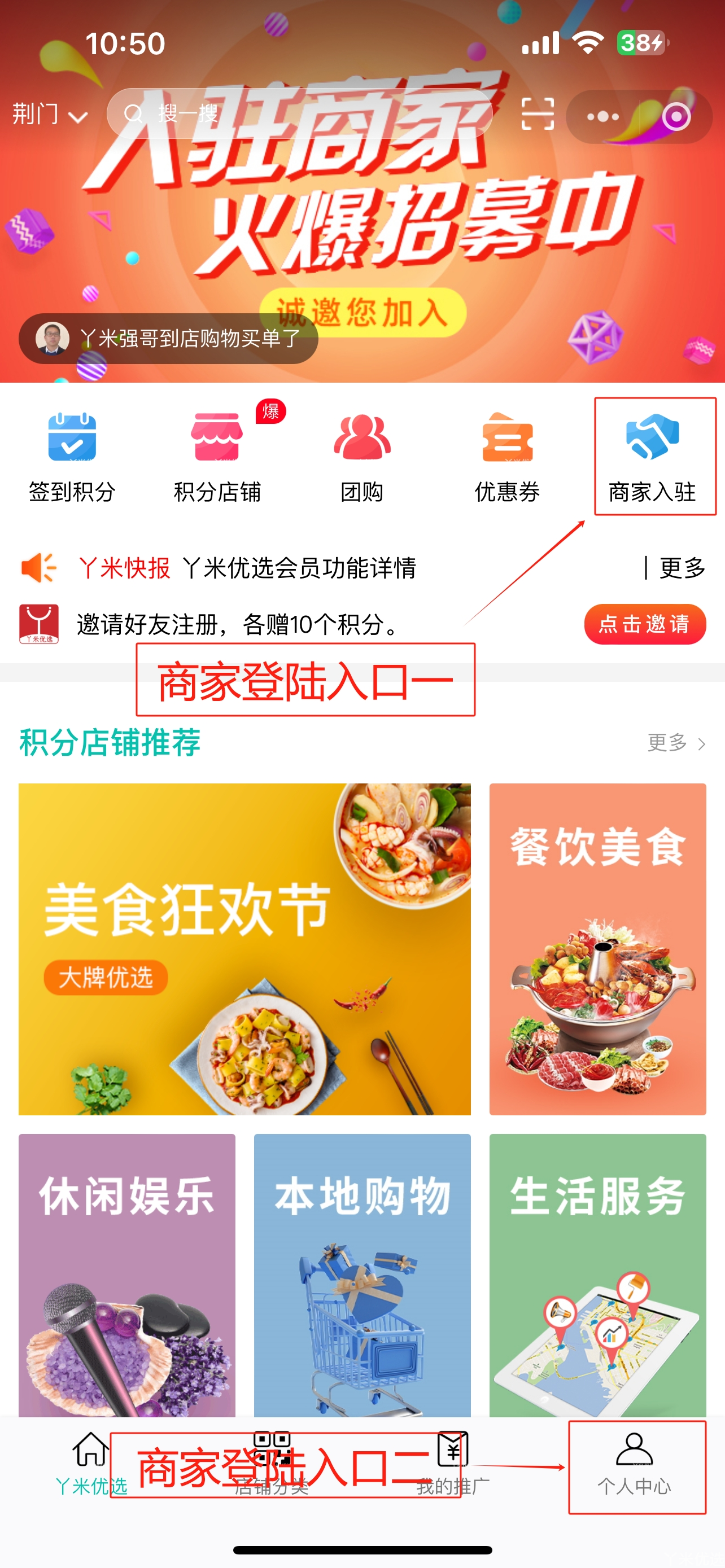Close the mini program via circle icon

(x=676, y=116)
